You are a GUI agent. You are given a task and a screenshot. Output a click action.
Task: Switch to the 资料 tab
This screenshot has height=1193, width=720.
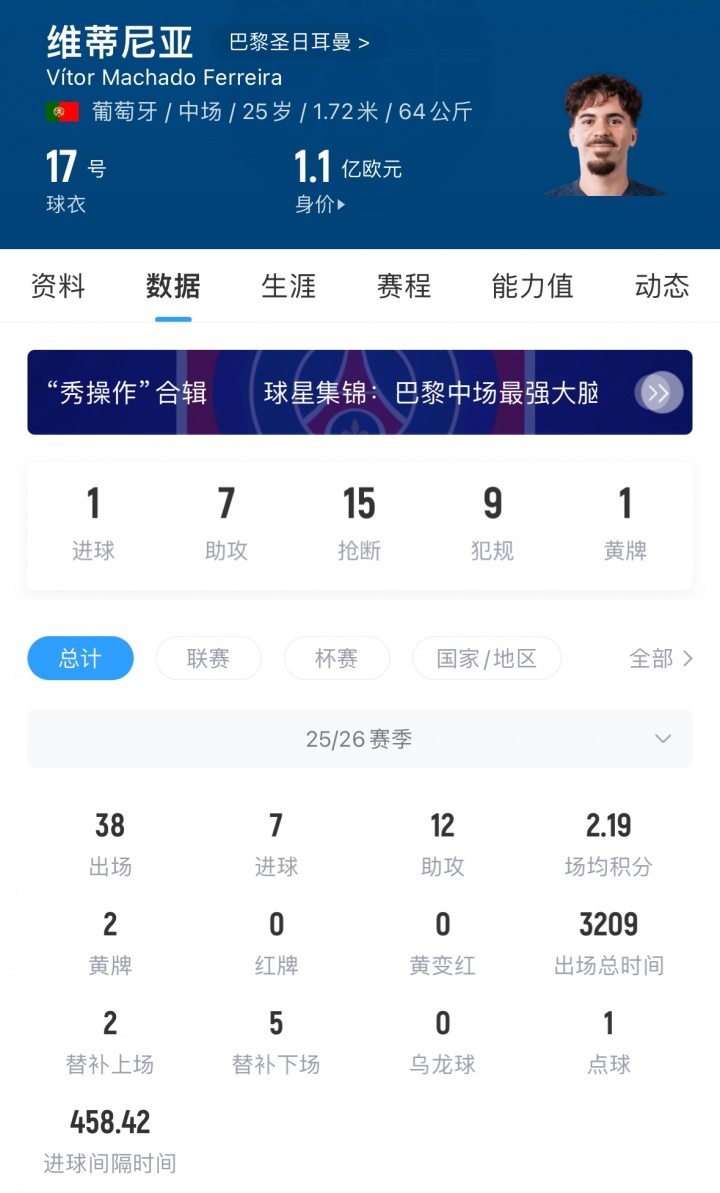(60, 287)
